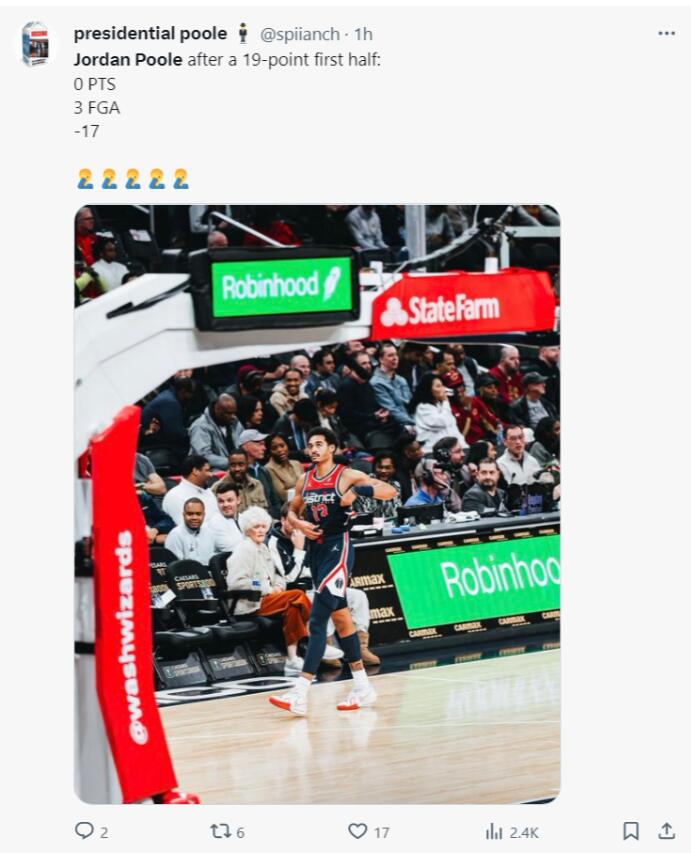Screen dimensions: 691x853
Task: Open the tweet's three-dot overflow menu
Action: coord(666,33)
